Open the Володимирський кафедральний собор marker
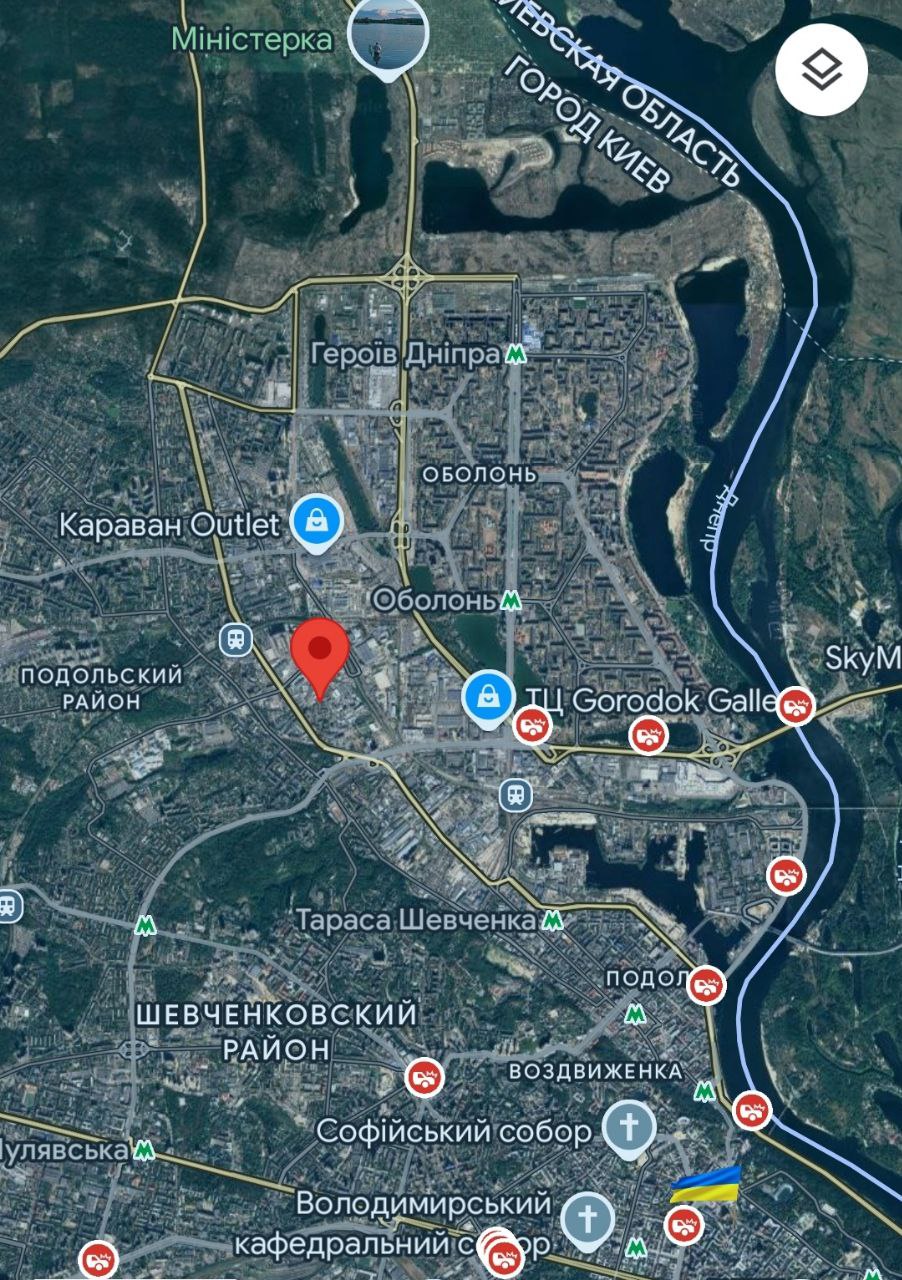902x1280 pixels. coord(588,1220)
